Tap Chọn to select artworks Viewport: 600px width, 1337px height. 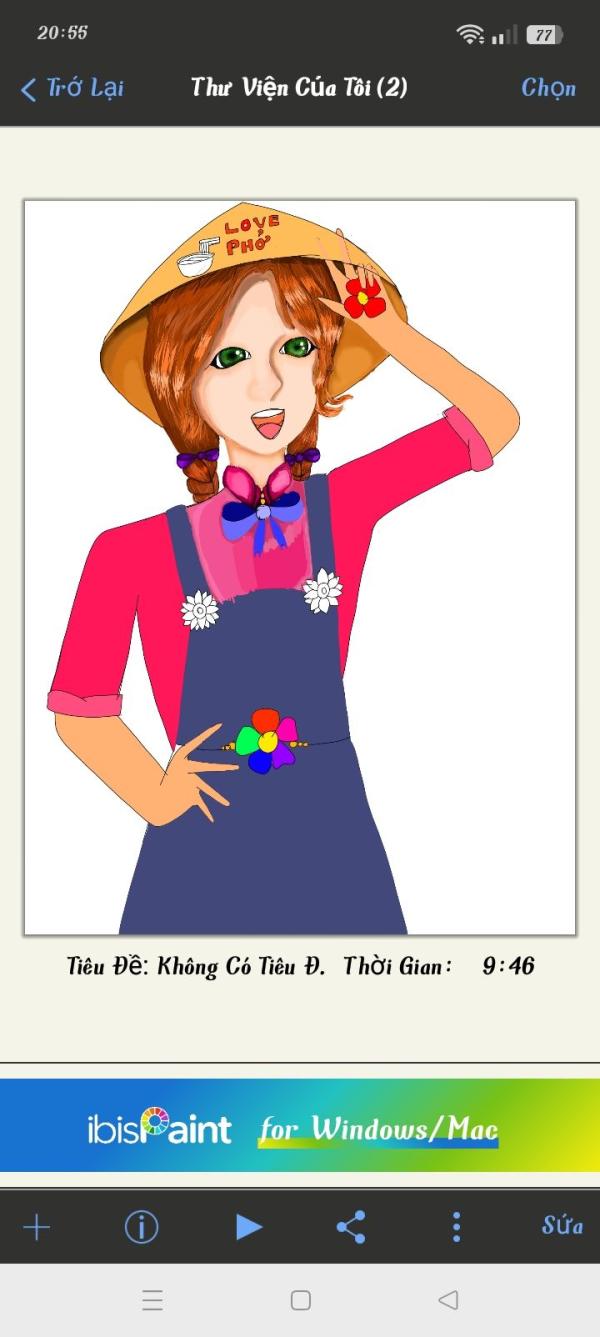click(549, 88)
